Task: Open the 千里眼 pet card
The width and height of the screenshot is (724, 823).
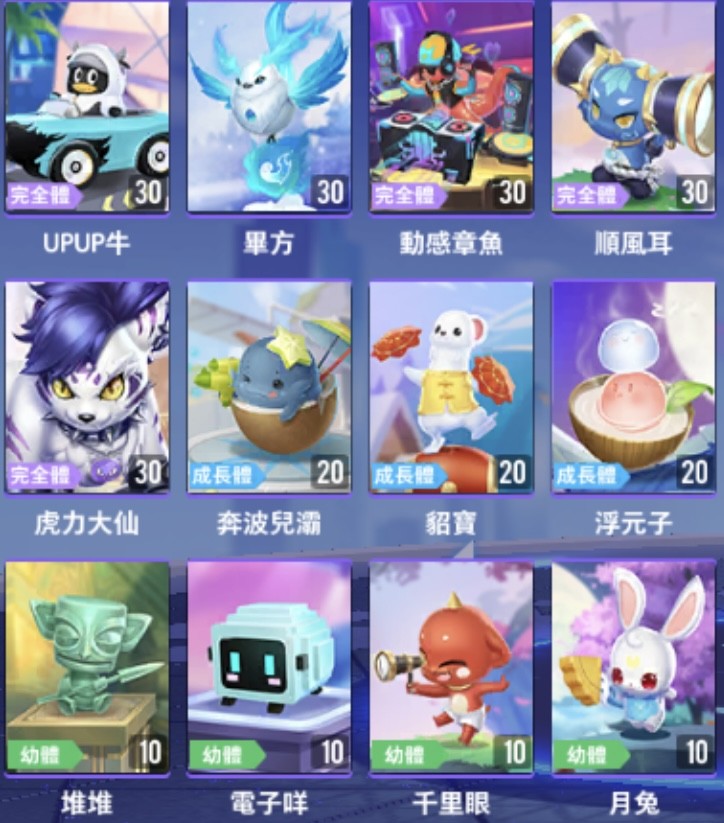Action: (x=451, y=667)
